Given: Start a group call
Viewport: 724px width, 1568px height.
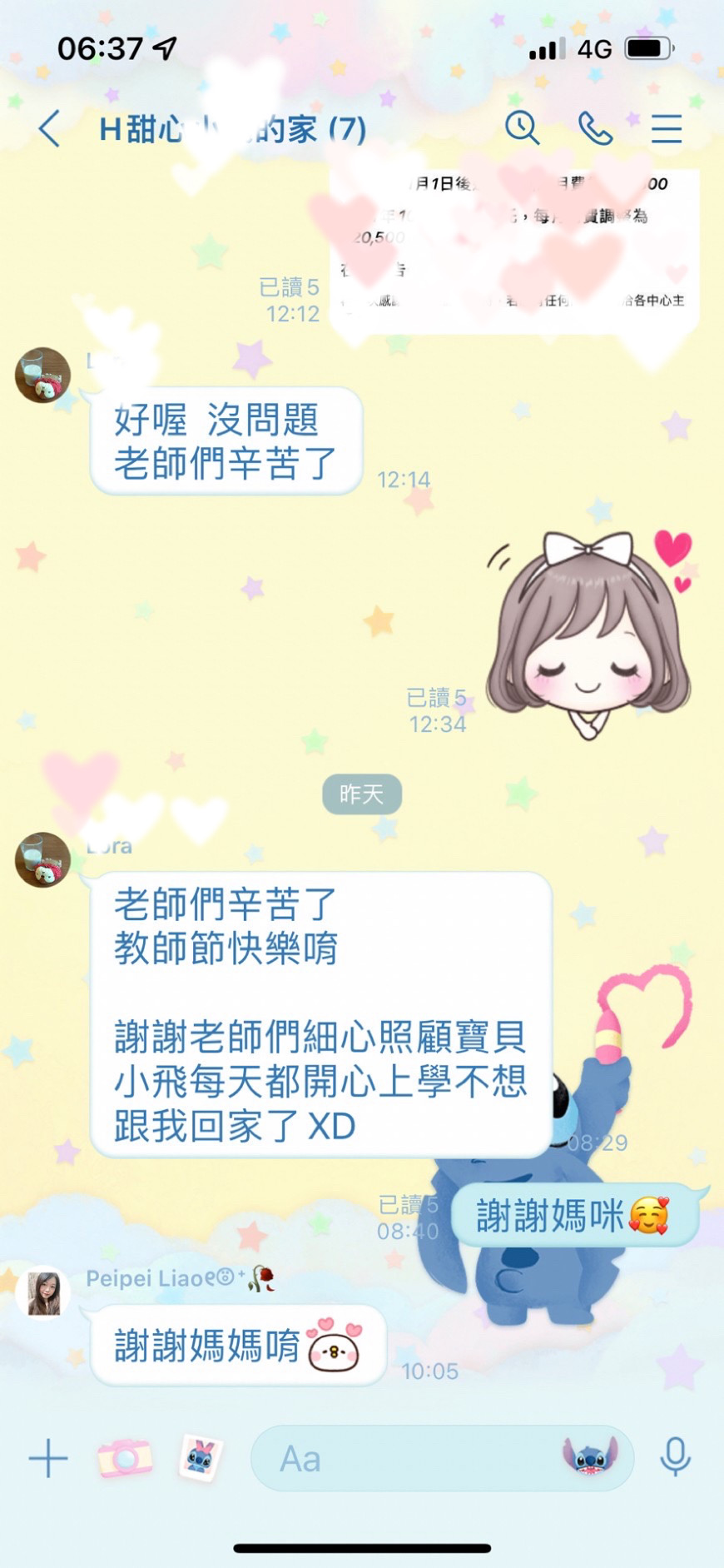Looking at the screenshot, I should (595, 128).
